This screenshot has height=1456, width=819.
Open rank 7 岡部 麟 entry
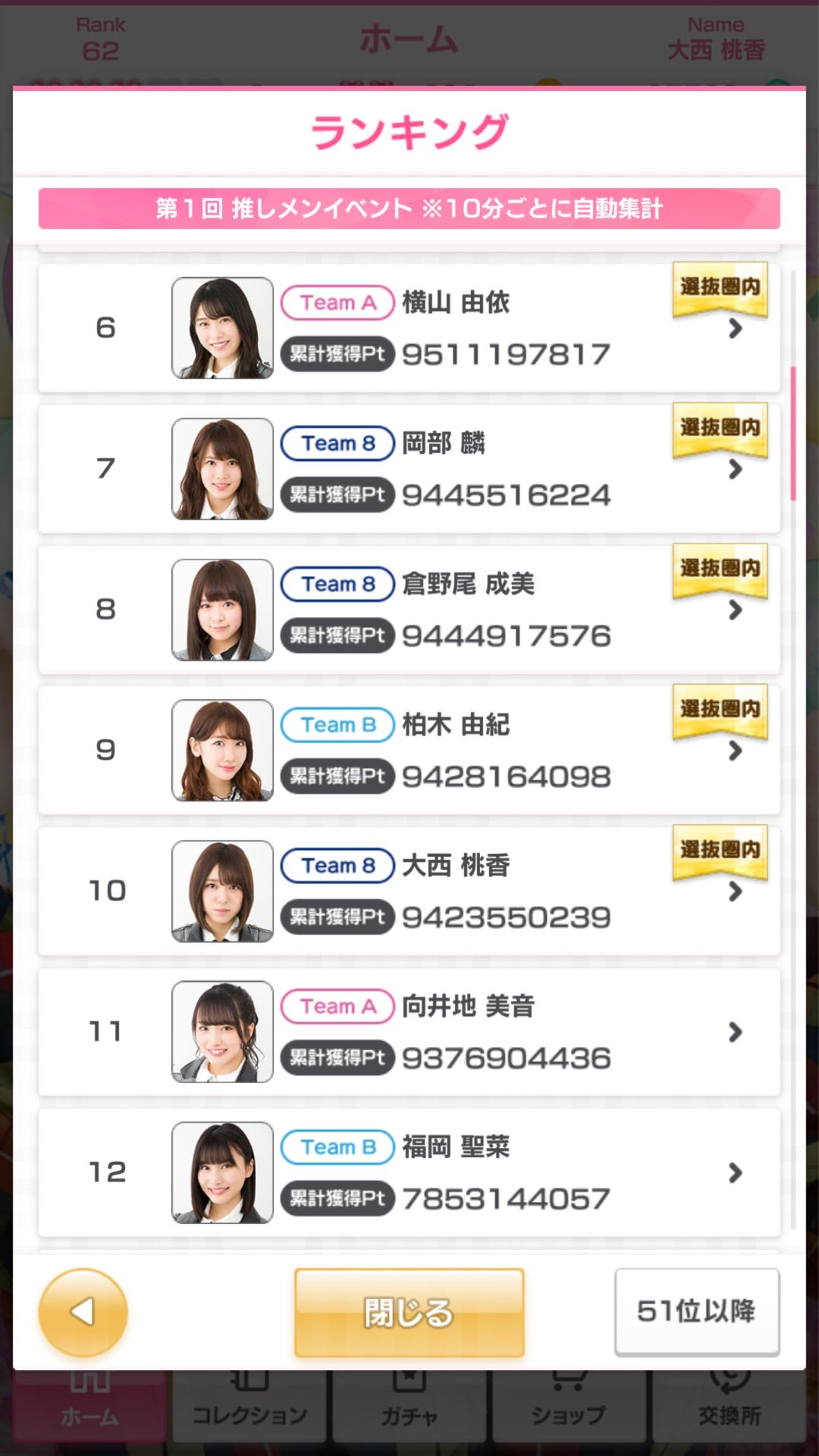click(409, 469)
